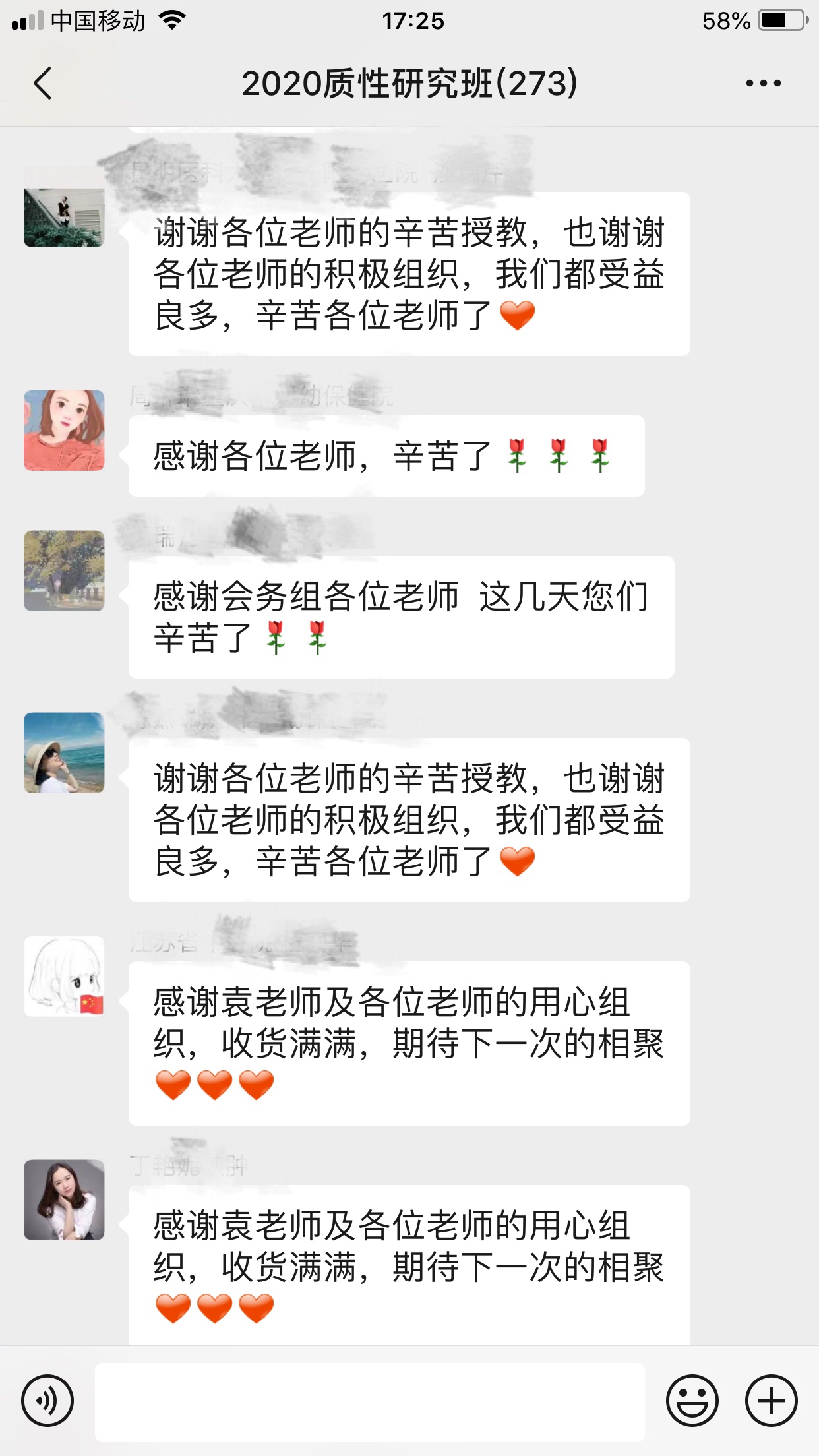
Task: Open the profile of the cartoon girl in red avatar
Action: 64,430
